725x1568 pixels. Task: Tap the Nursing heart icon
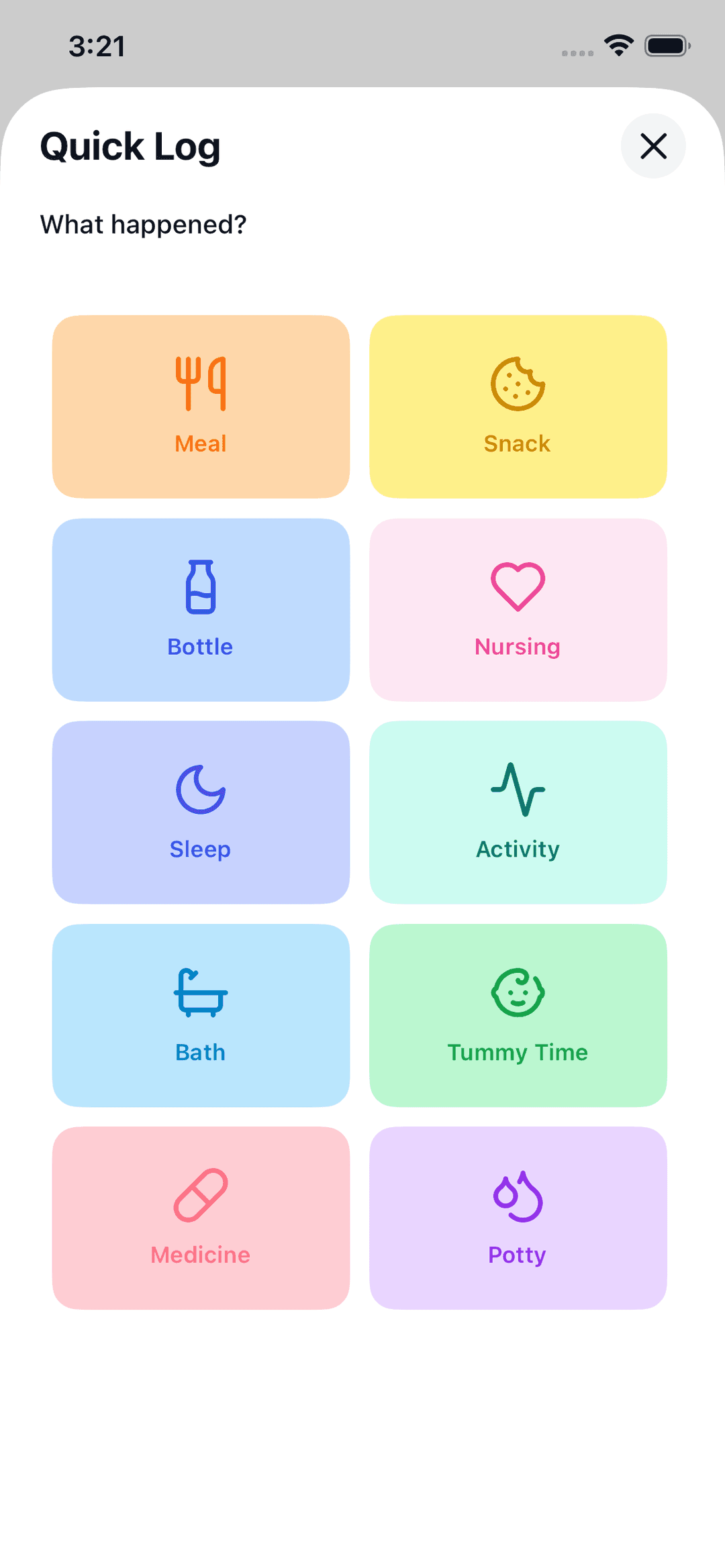[x=517, y=587]
